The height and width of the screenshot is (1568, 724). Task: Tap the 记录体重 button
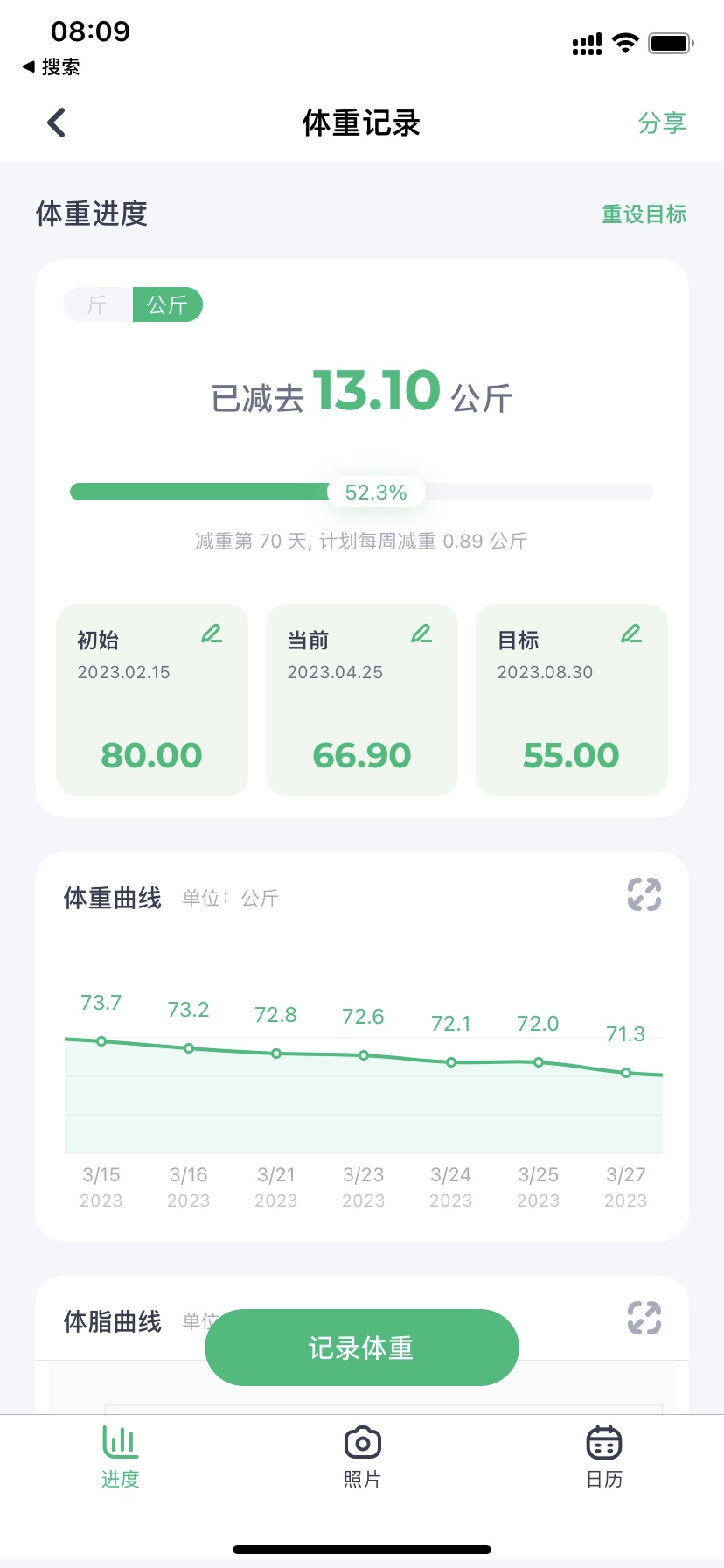[361, 1347]
